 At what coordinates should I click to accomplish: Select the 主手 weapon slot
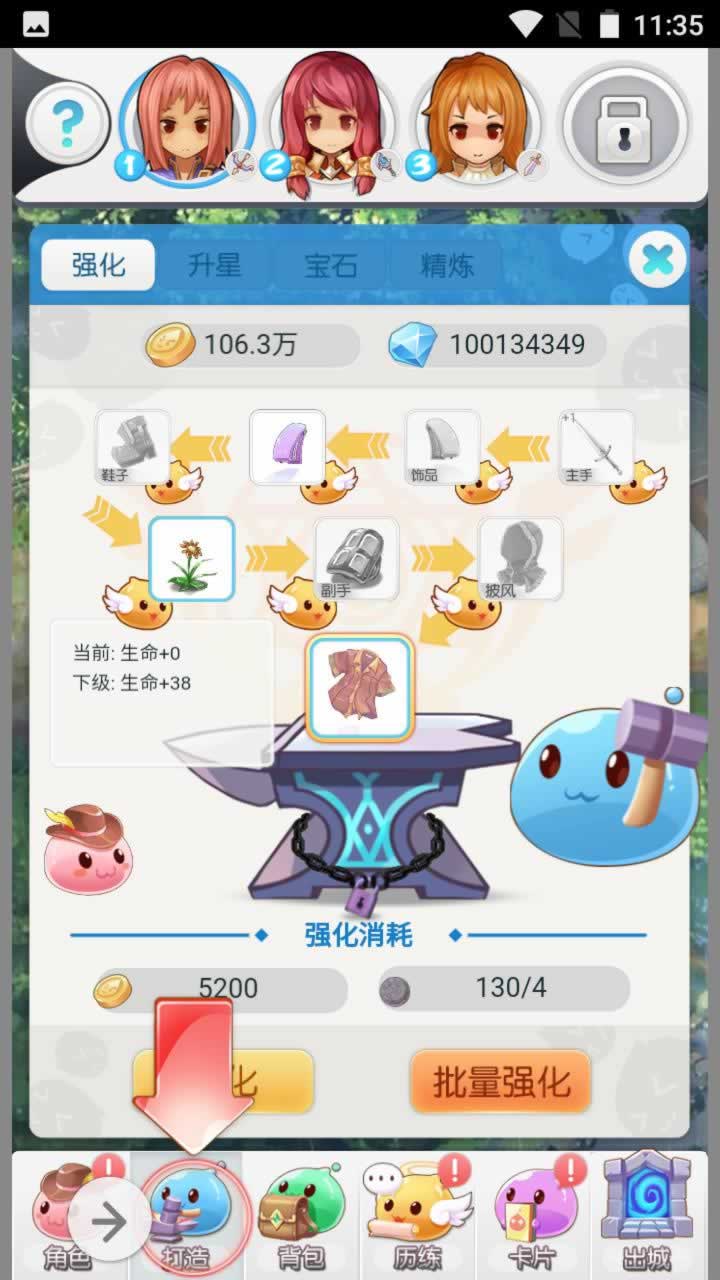tap(596, 447)
